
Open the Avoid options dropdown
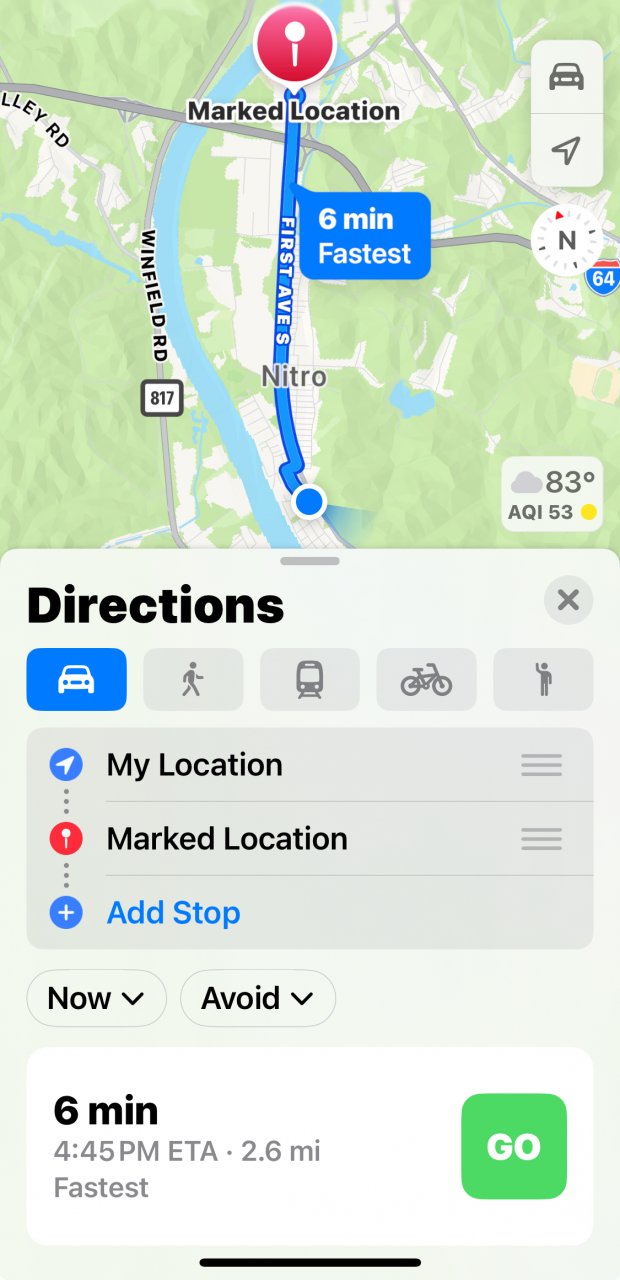258,998
